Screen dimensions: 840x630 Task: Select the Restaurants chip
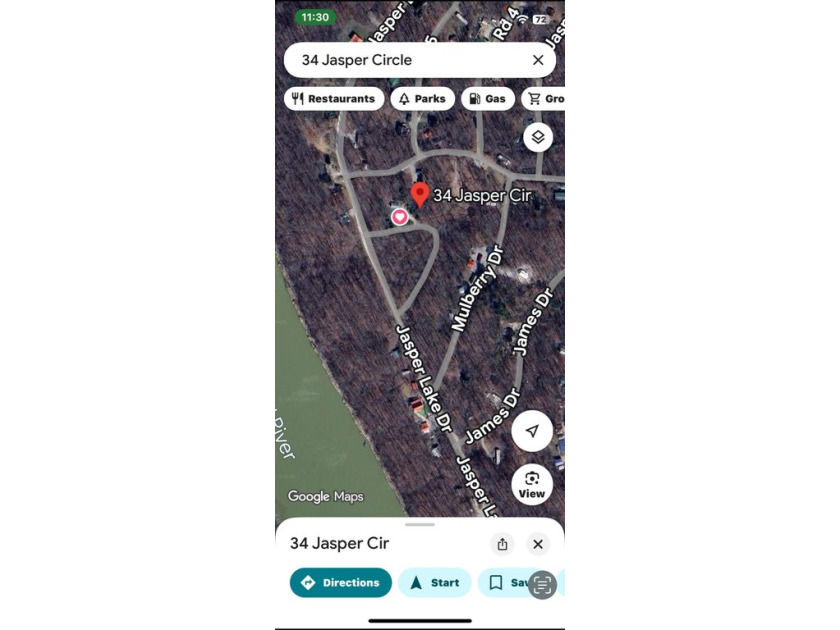[x=334, y=99]
